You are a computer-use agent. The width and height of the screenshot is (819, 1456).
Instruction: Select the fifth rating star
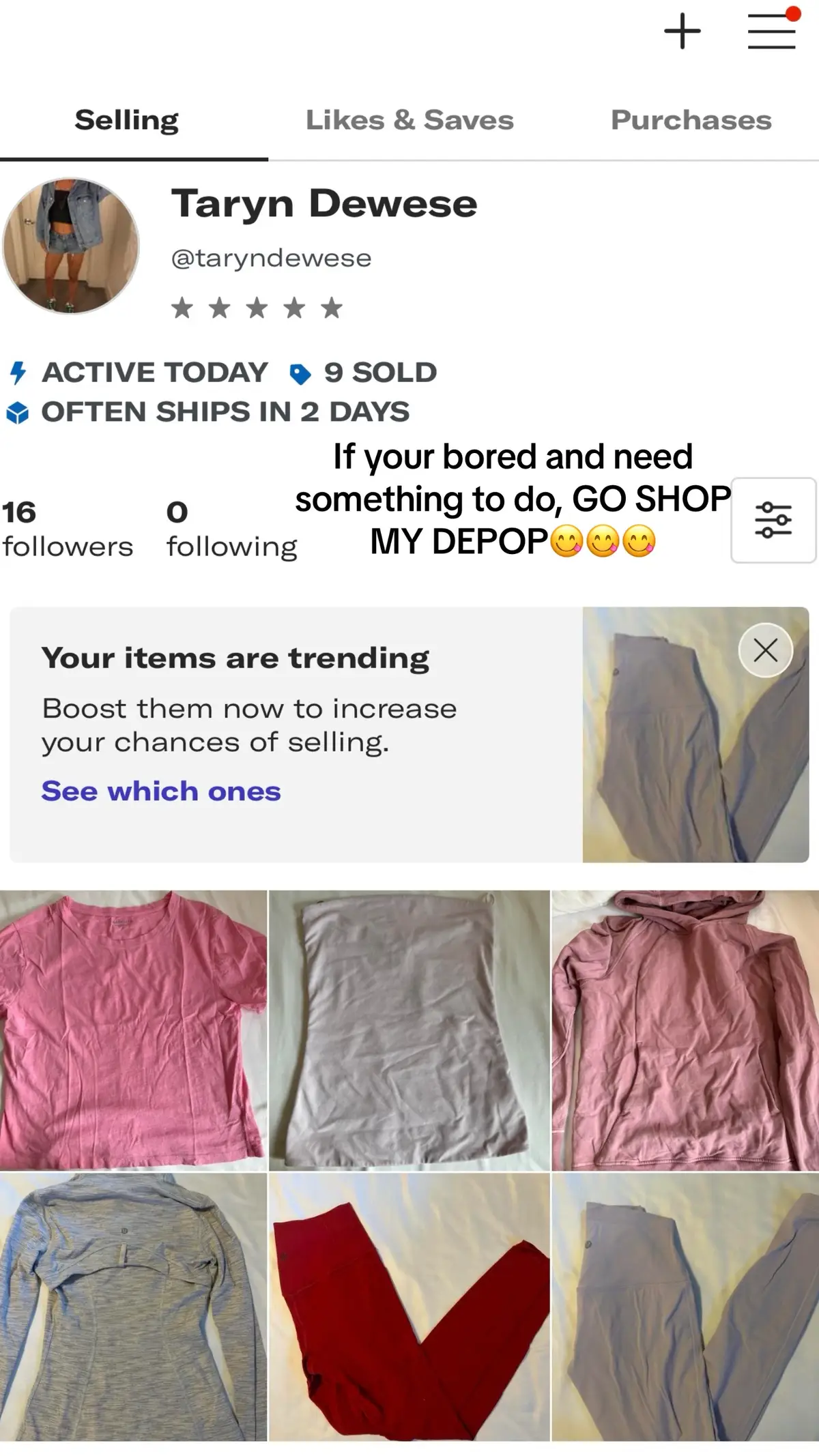tap(332, 308)
